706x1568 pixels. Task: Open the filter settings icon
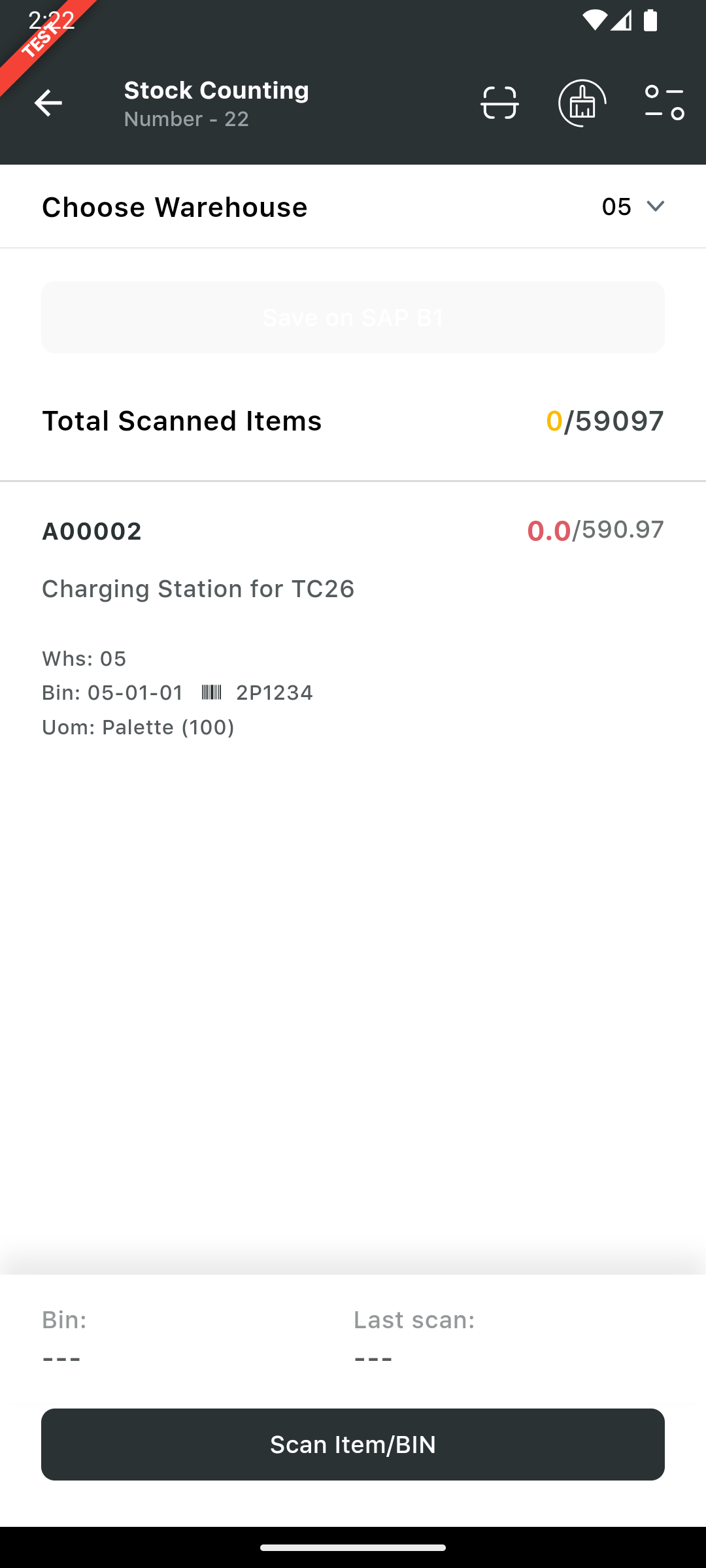click(664, 103)
